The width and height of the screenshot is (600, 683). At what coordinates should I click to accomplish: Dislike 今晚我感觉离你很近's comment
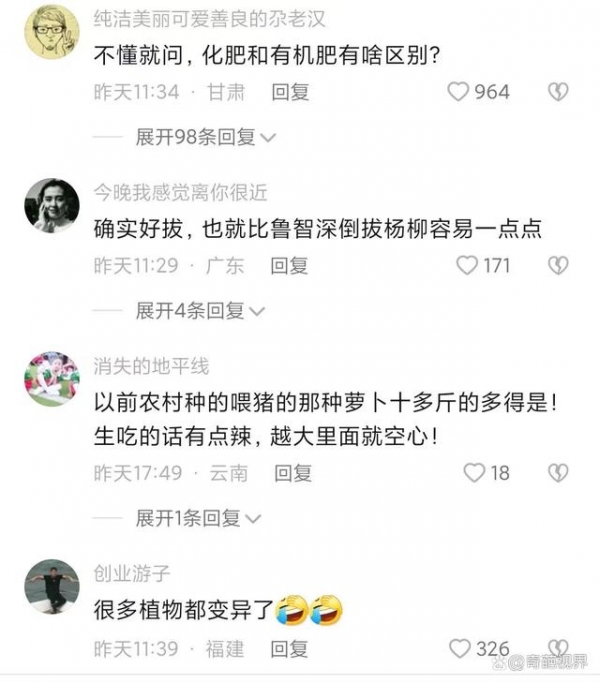pos(557,265)
